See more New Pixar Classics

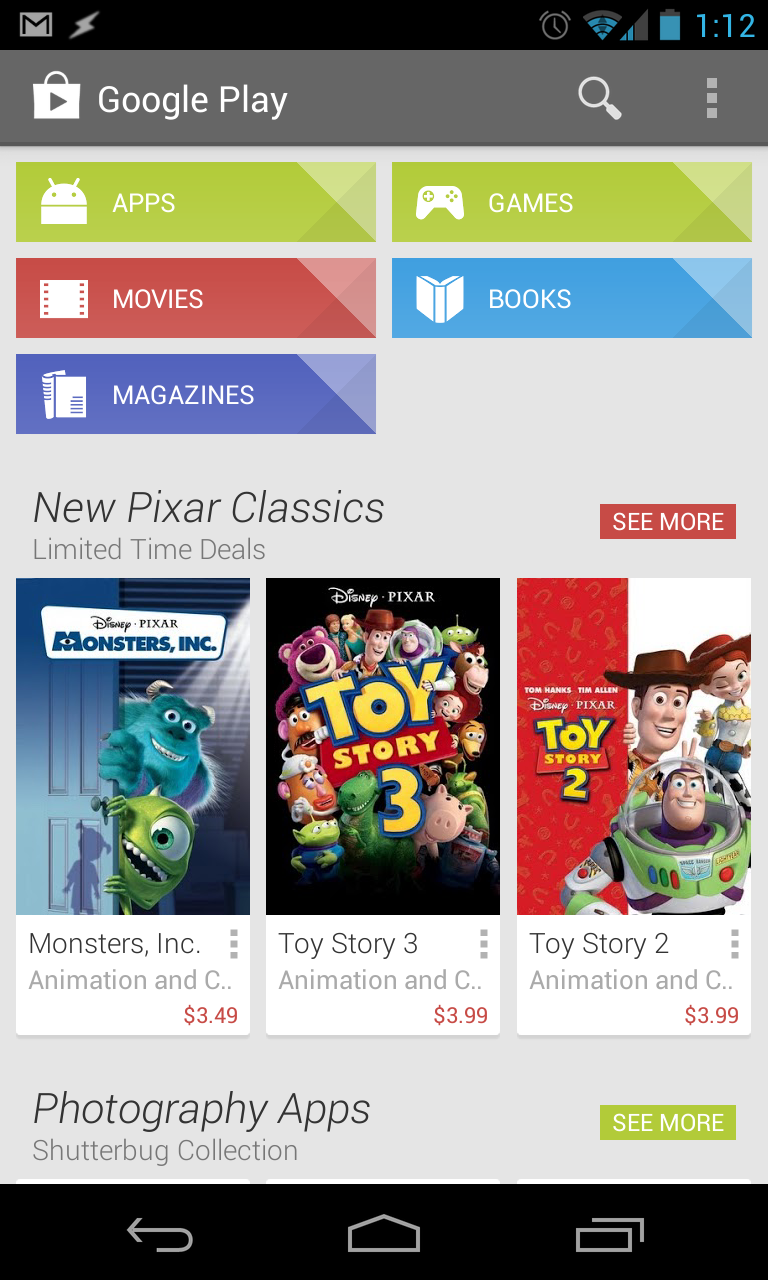coord(668,522)
